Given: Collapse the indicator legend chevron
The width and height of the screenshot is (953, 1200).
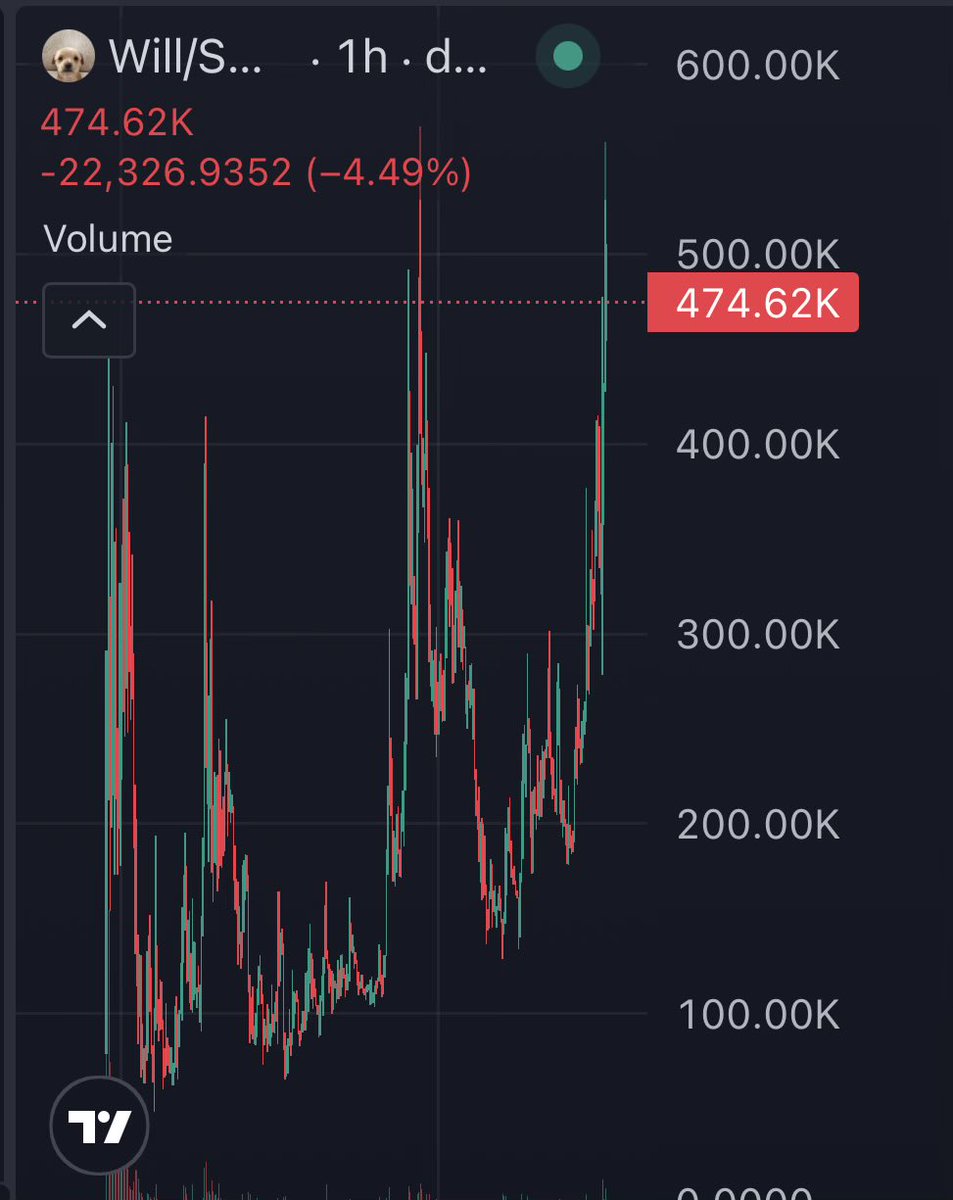Looking at the screenshot, I should pyautogui.click(x=89, y=320).
